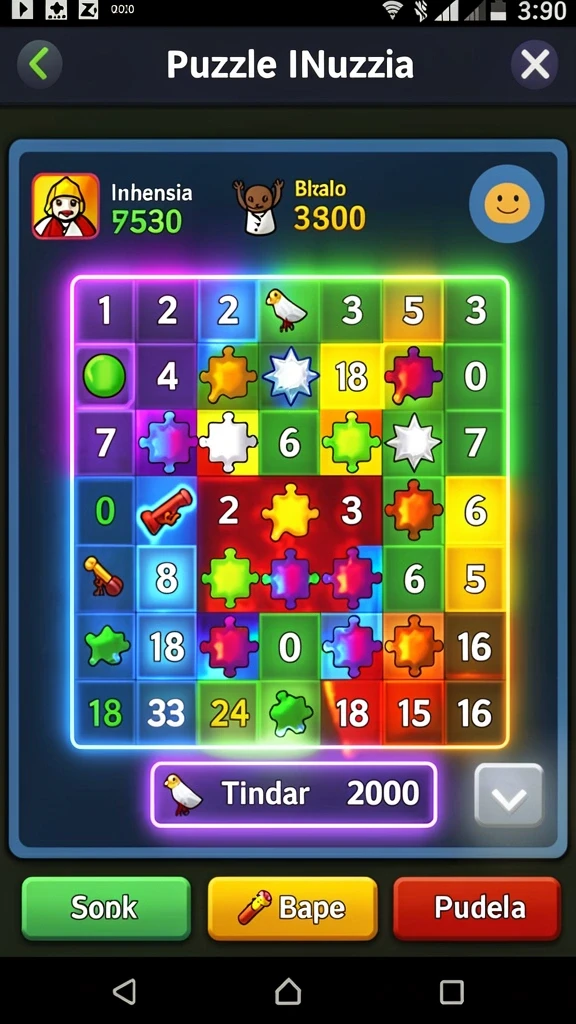Close the puzzle with the X button
This screenshot has height=1024, width=576.
[535, 65]
